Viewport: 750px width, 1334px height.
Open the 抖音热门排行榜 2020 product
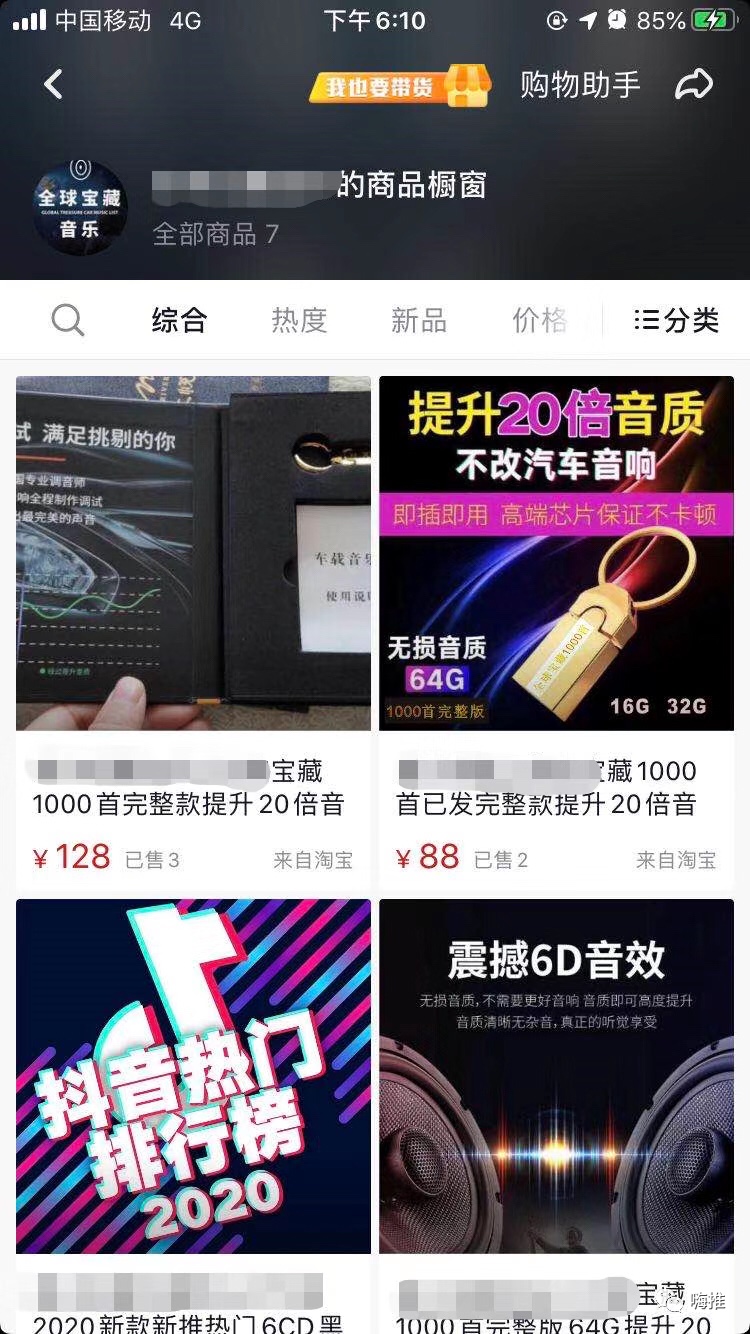click(x=193, y=1076)
